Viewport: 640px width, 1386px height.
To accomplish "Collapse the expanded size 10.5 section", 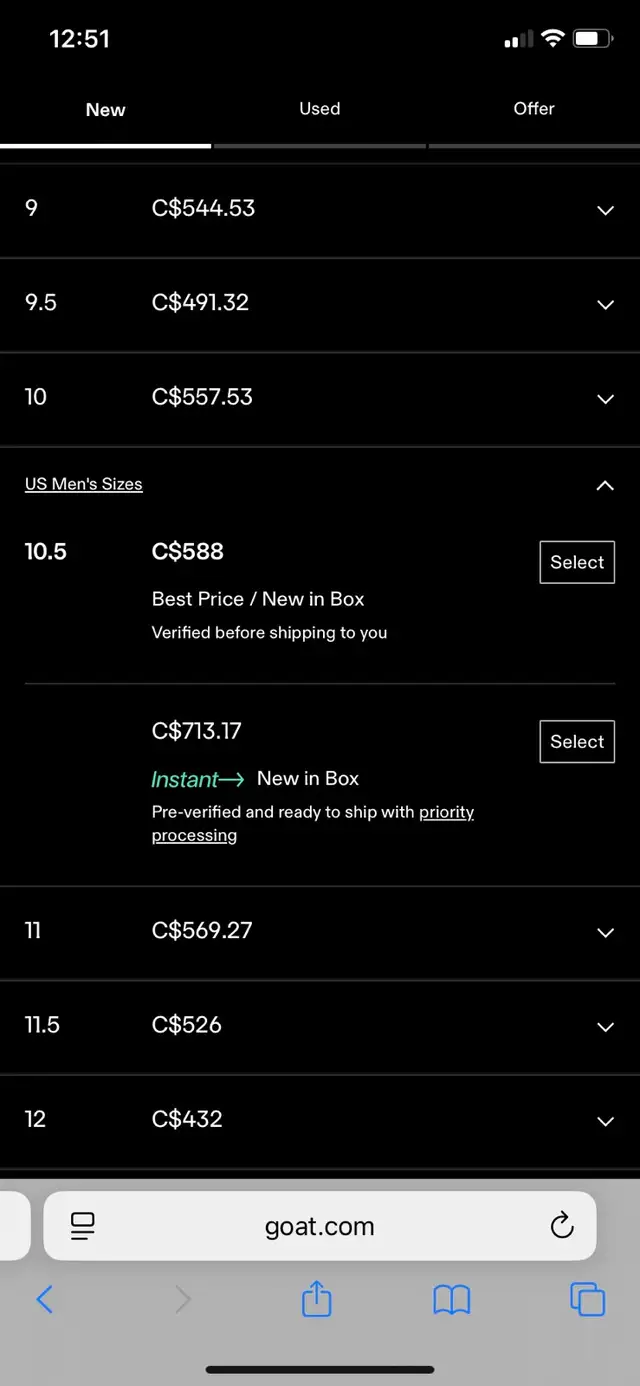I will pos(604,486).
